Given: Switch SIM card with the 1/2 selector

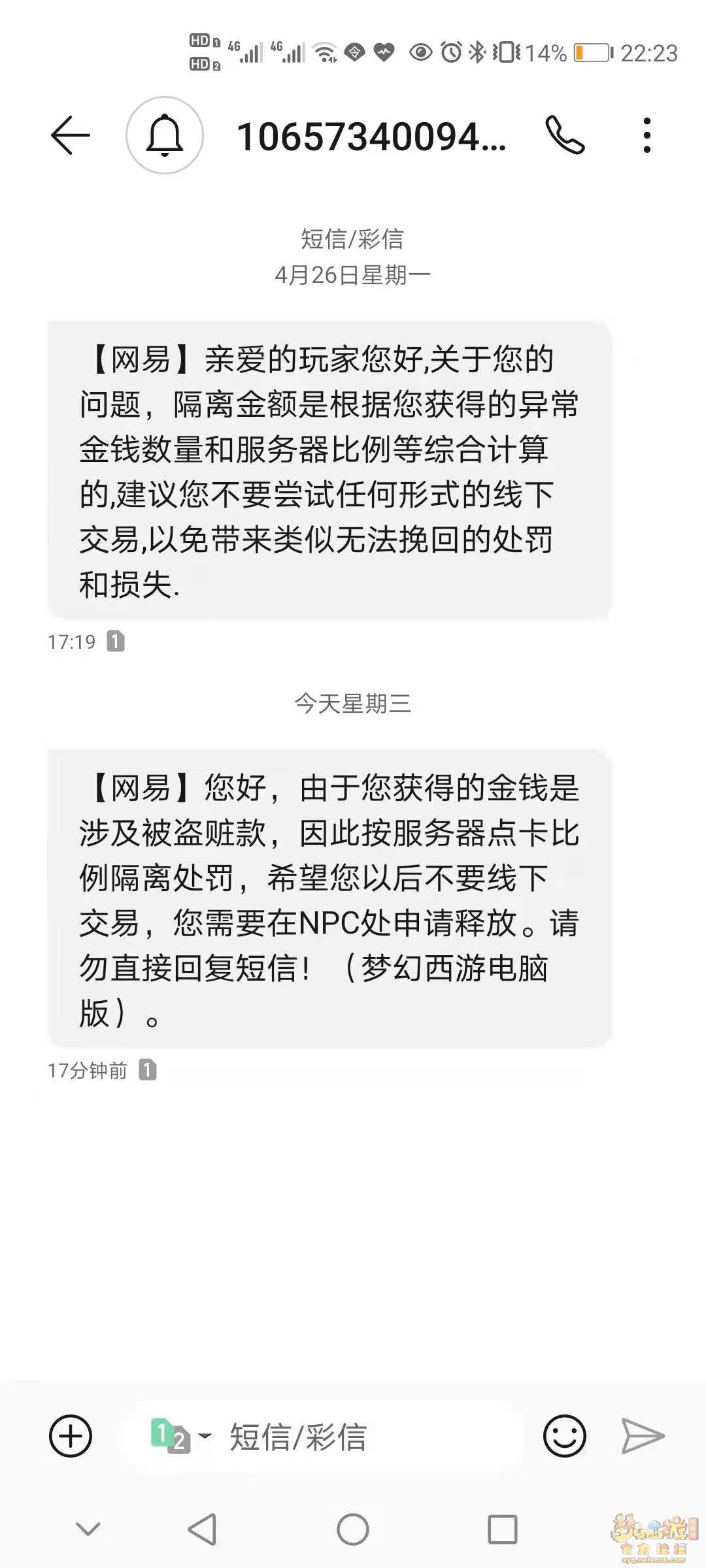Looking at the screenshot, I should [181, 1436].
